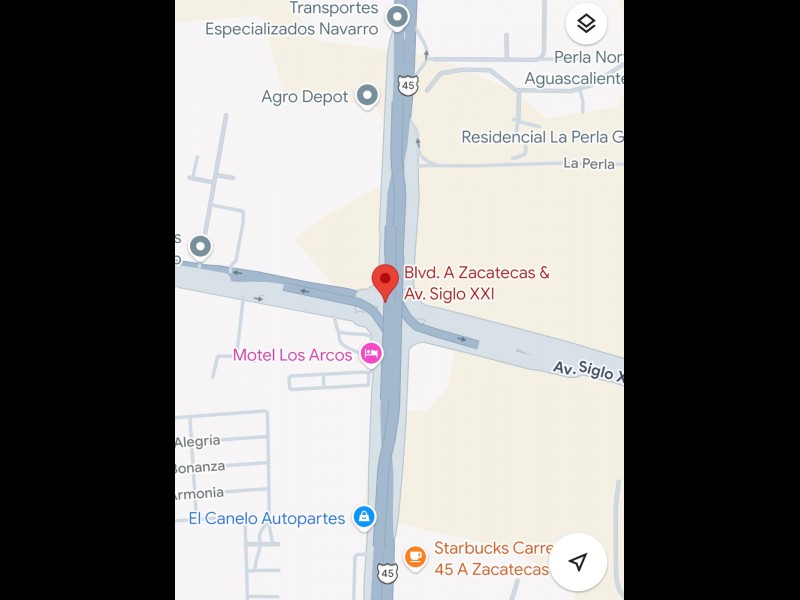Viewport: 800px width, 600px height.
Task: Select the Motel Los Arcos marker
Action: coord(371,354)
